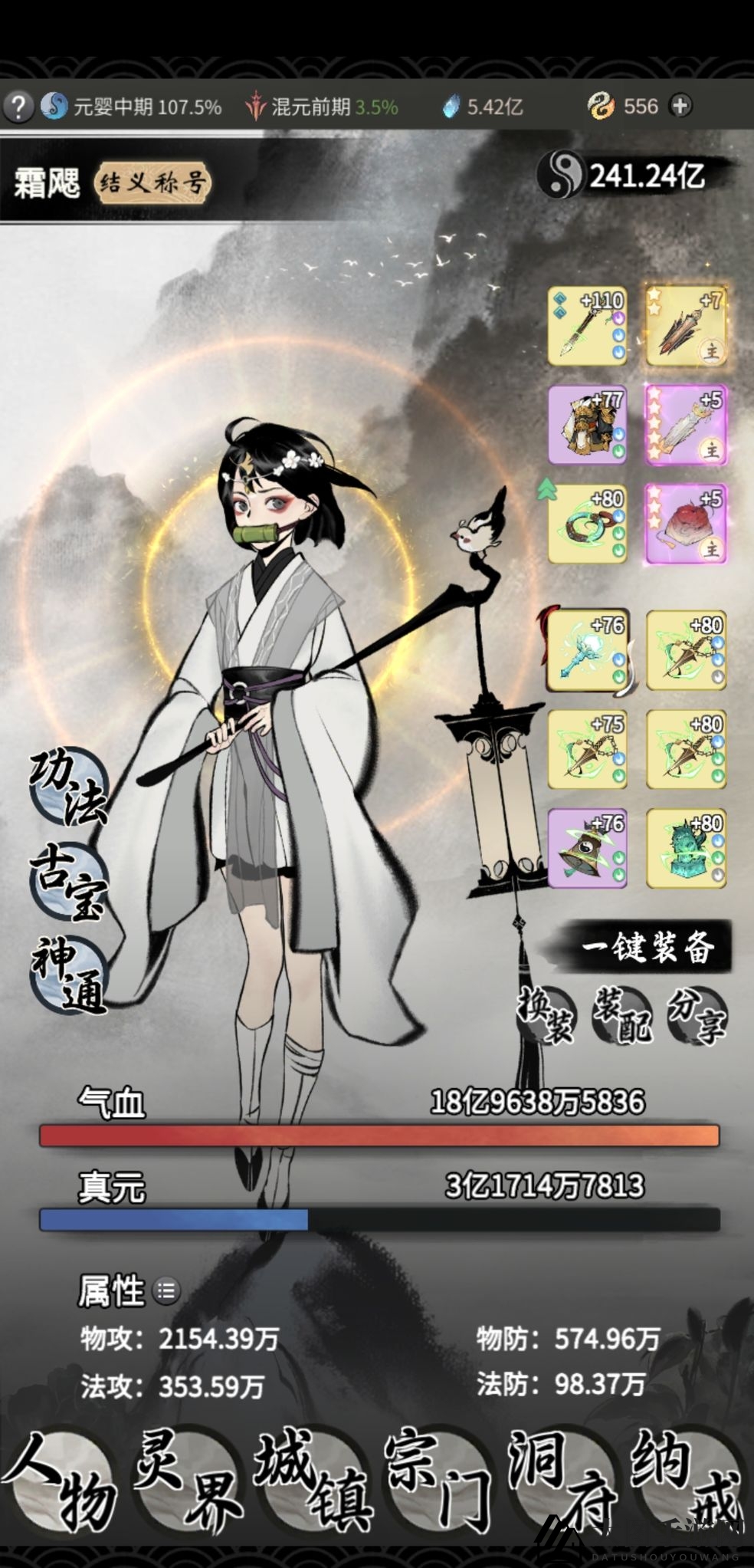Select the +76 bell item slot
Screen dimensions: 754x1568
pos(587,849)
